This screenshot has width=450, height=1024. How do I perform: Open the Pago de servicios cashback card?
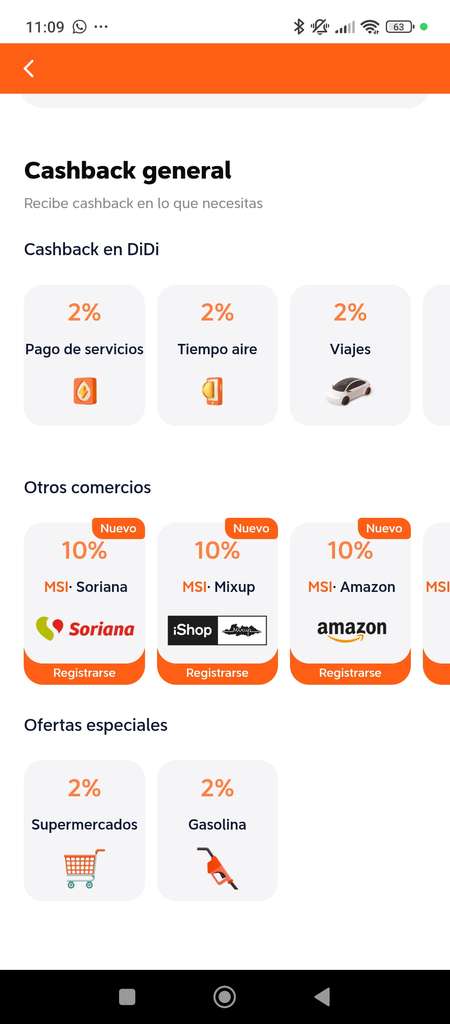point(84,355)
